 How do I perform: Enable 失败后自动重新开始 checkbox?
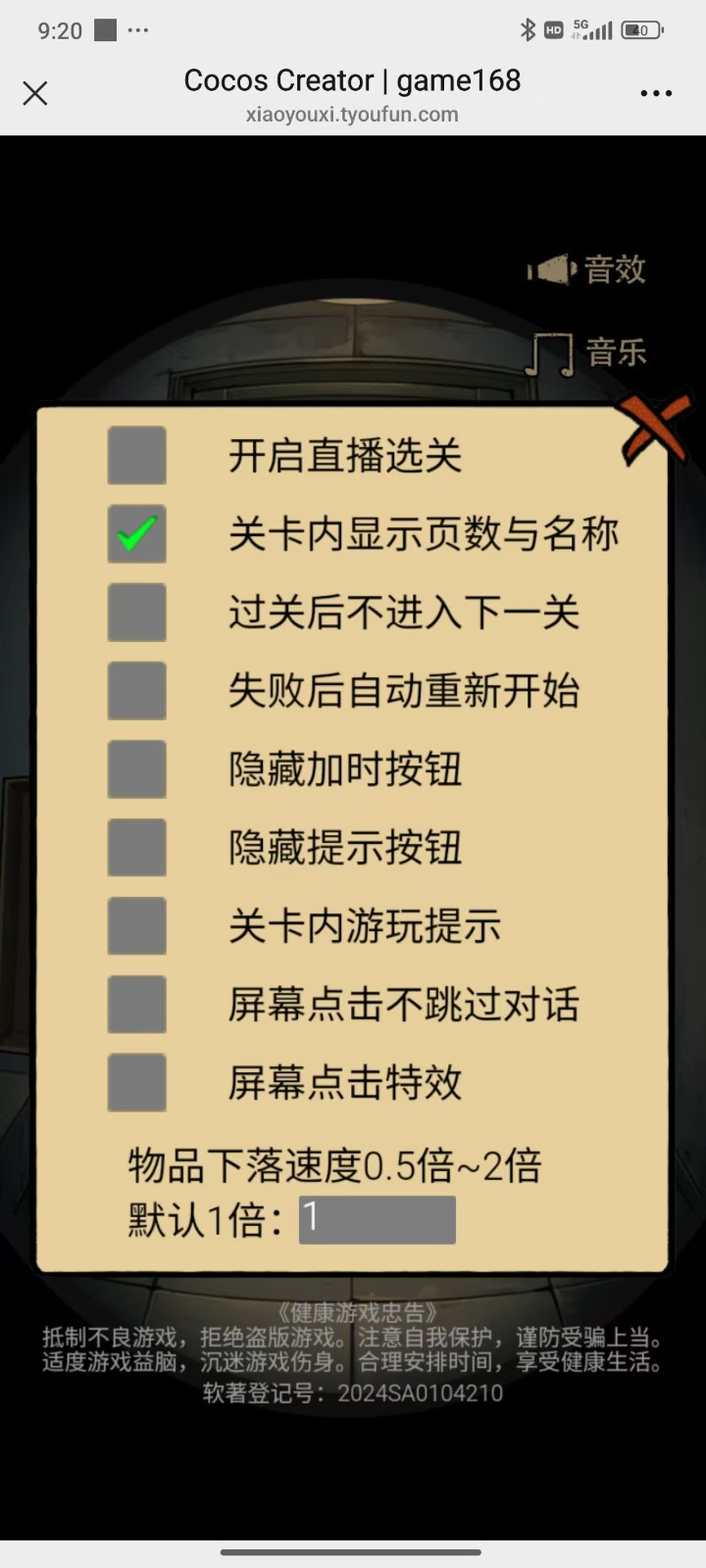[137, 691]
